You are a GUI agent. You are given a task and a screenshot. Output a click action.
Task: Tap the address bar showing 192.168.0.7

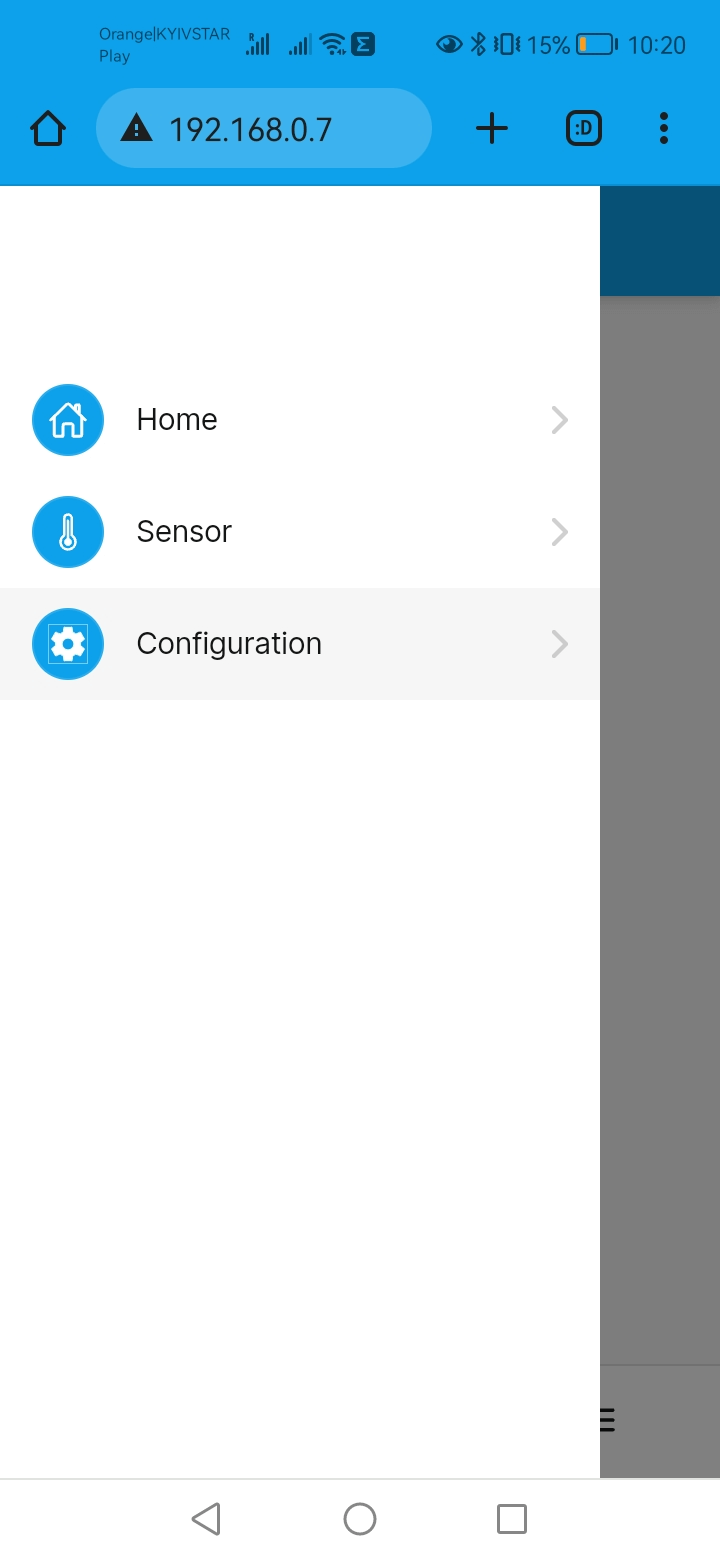click(263, 129)
